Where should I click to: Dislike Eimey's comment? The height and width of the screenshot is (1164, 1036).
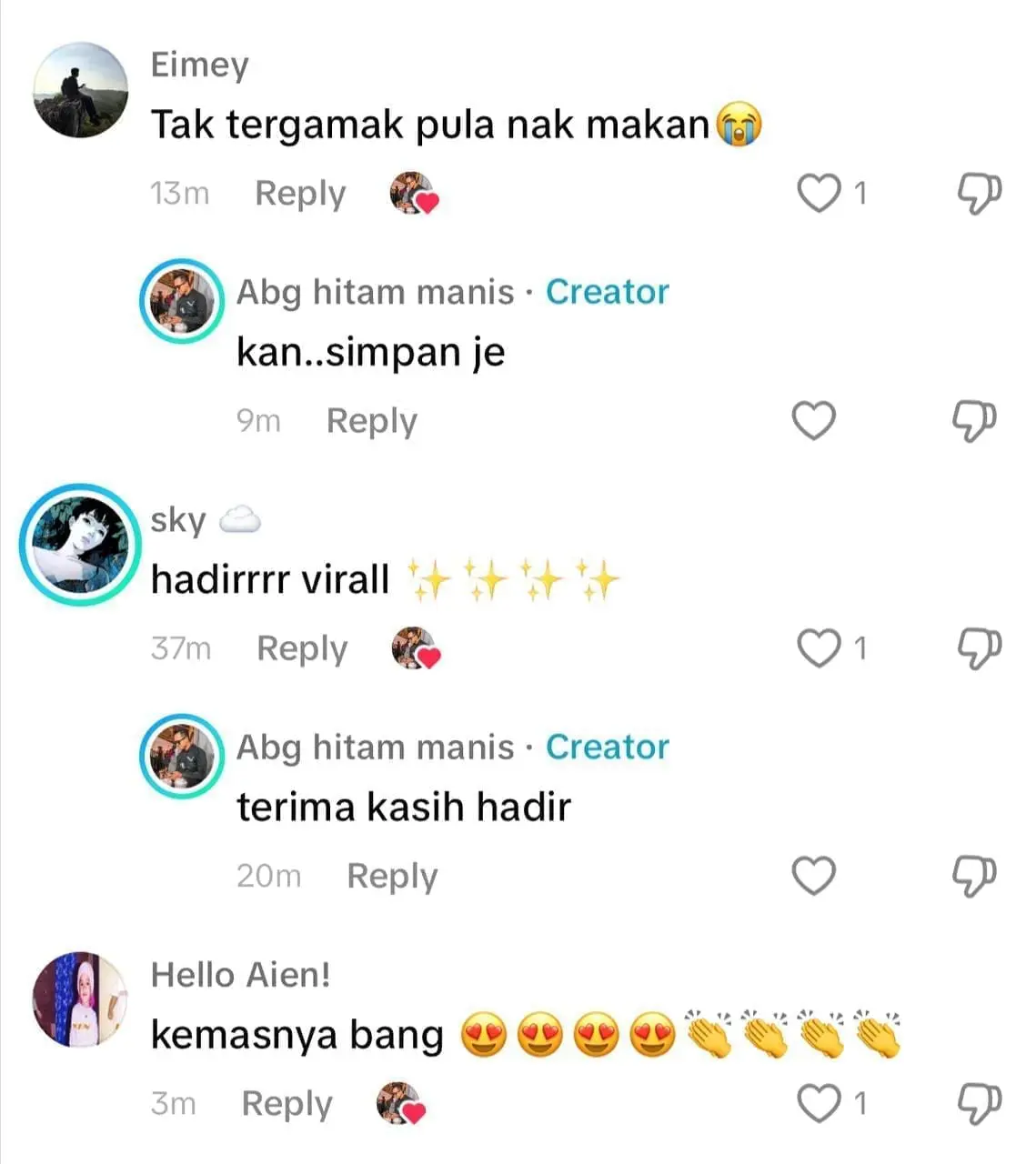(979, 193)
